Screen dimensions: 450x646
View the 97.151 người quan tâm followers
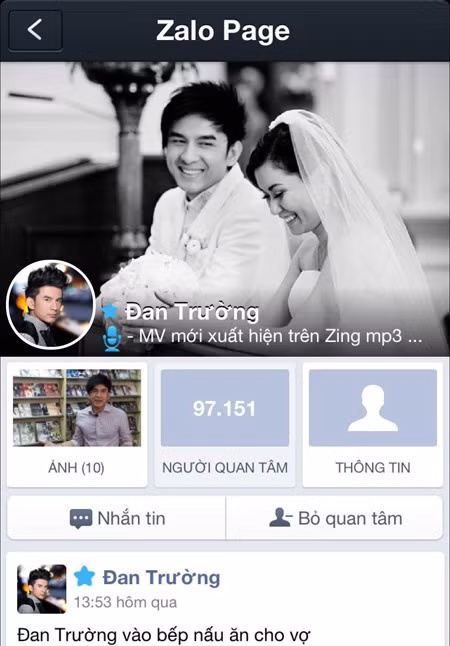pos(225,425)
